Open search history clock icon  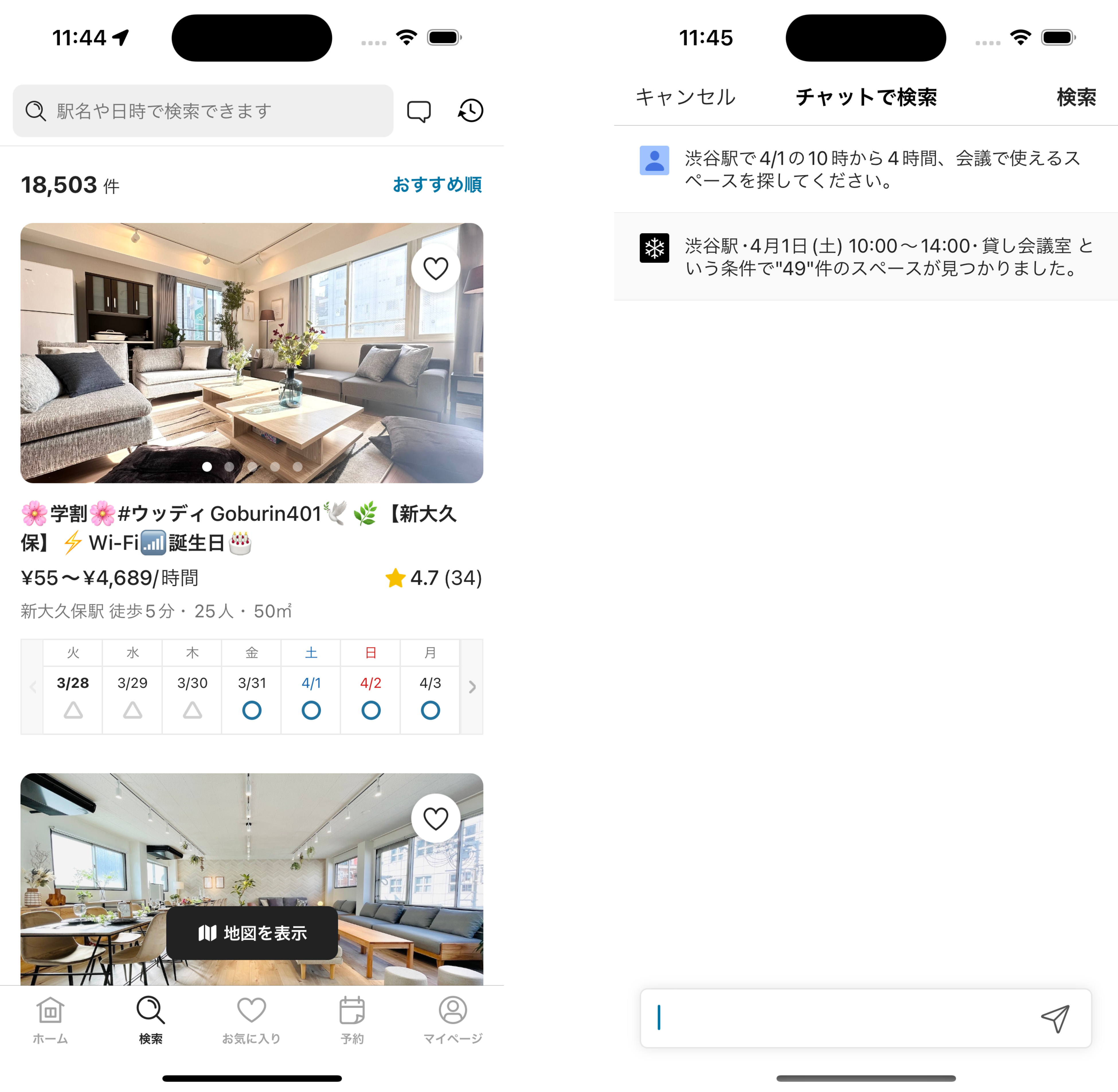471,111
